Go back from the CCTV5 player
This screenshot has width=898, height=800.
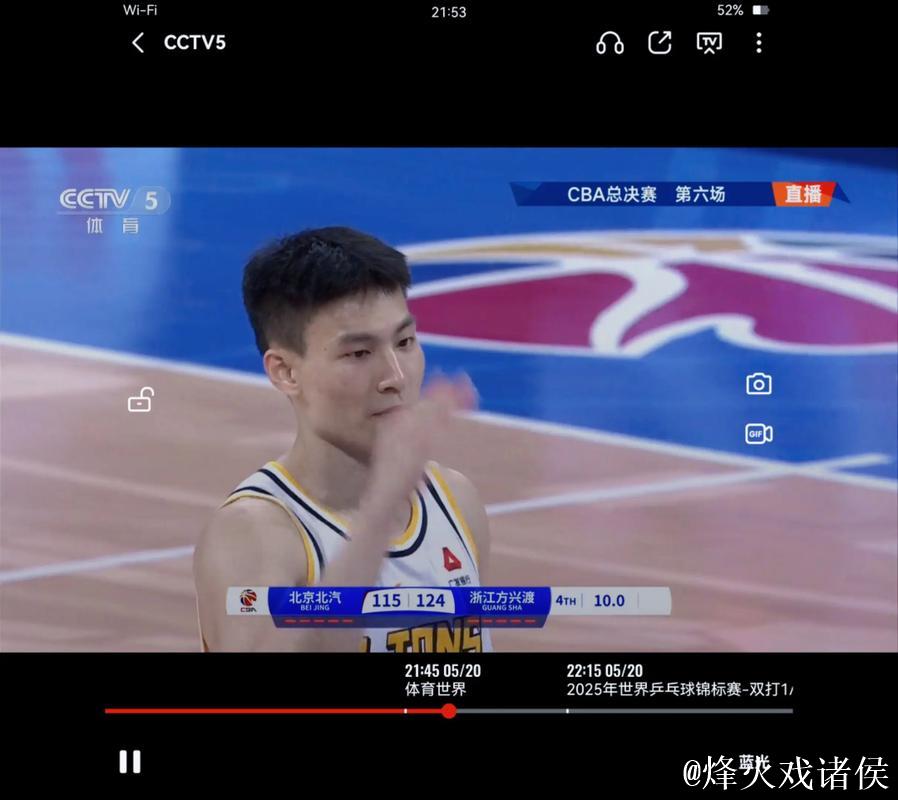[138, 43]
